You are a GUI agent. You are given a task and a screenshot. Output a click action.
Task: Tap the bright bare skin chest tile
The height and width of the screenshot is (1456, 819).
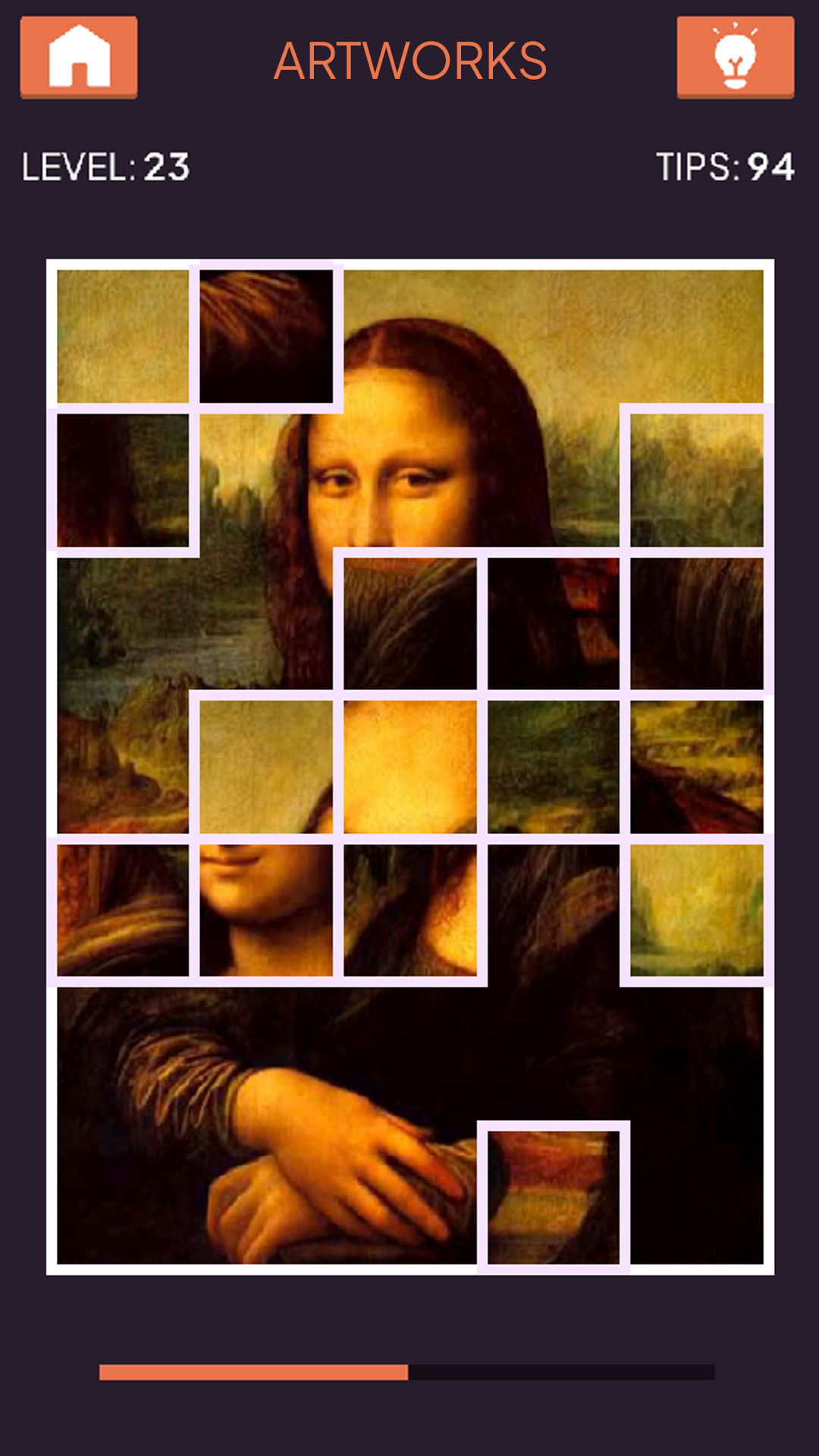(410, 767)
